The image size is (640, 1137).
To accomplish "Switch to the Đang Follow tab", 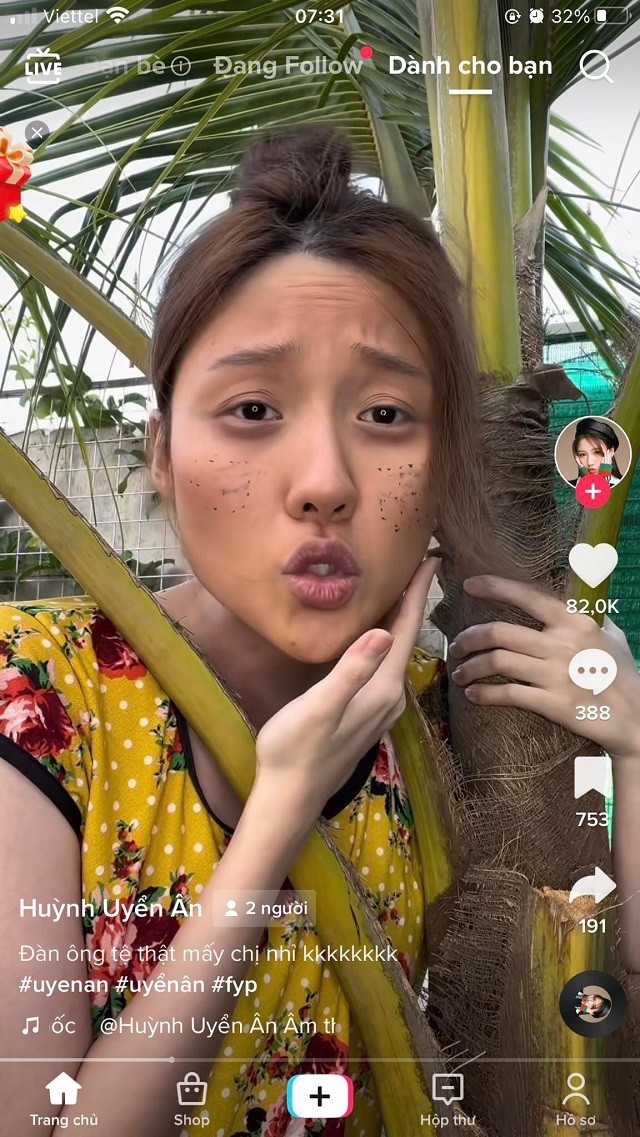I will [x=288, y=66].
